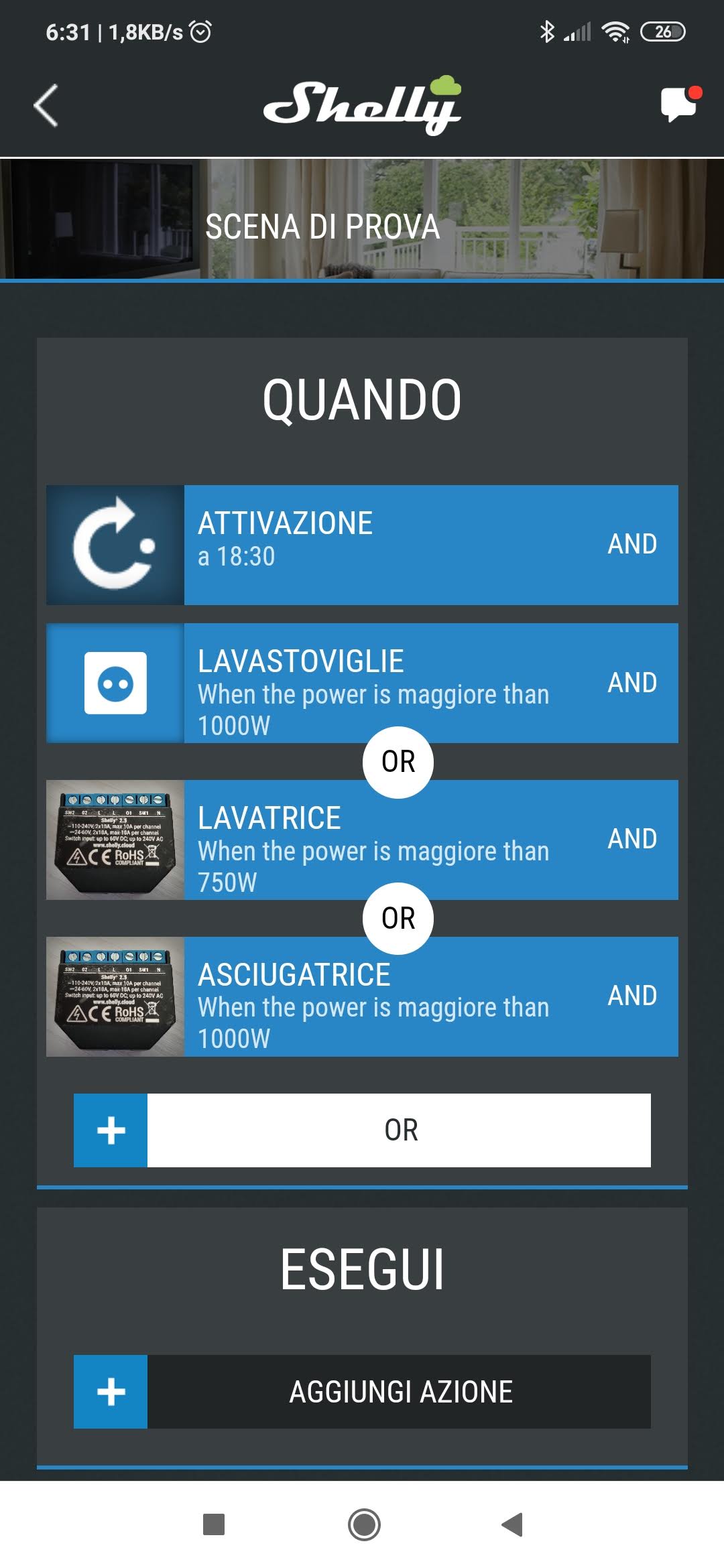724x1568 pixels.
Task: Tap the LAVATRICE Shelly device thumbnail
Action: click(x=115, y=838)
